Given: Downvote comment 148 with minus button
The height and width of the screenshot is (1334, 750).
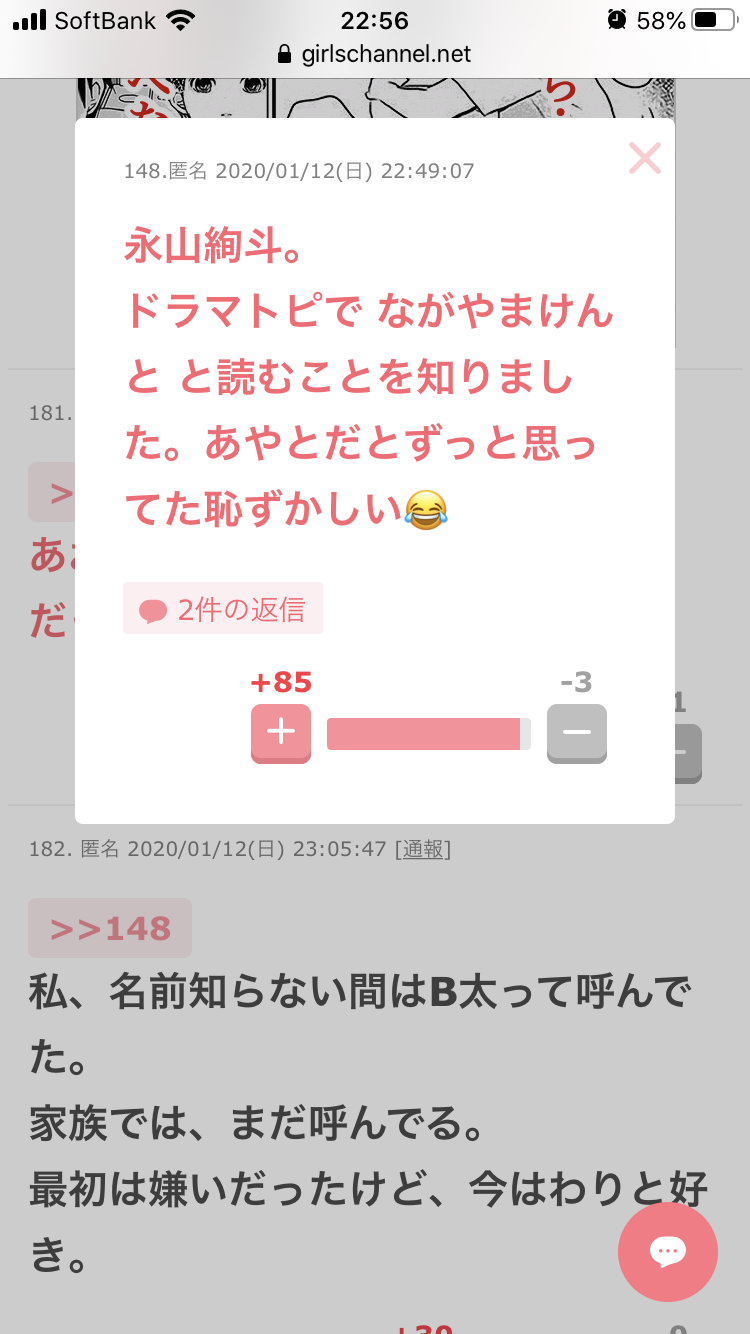Looking at the screenshot, I should click(576, 733).
